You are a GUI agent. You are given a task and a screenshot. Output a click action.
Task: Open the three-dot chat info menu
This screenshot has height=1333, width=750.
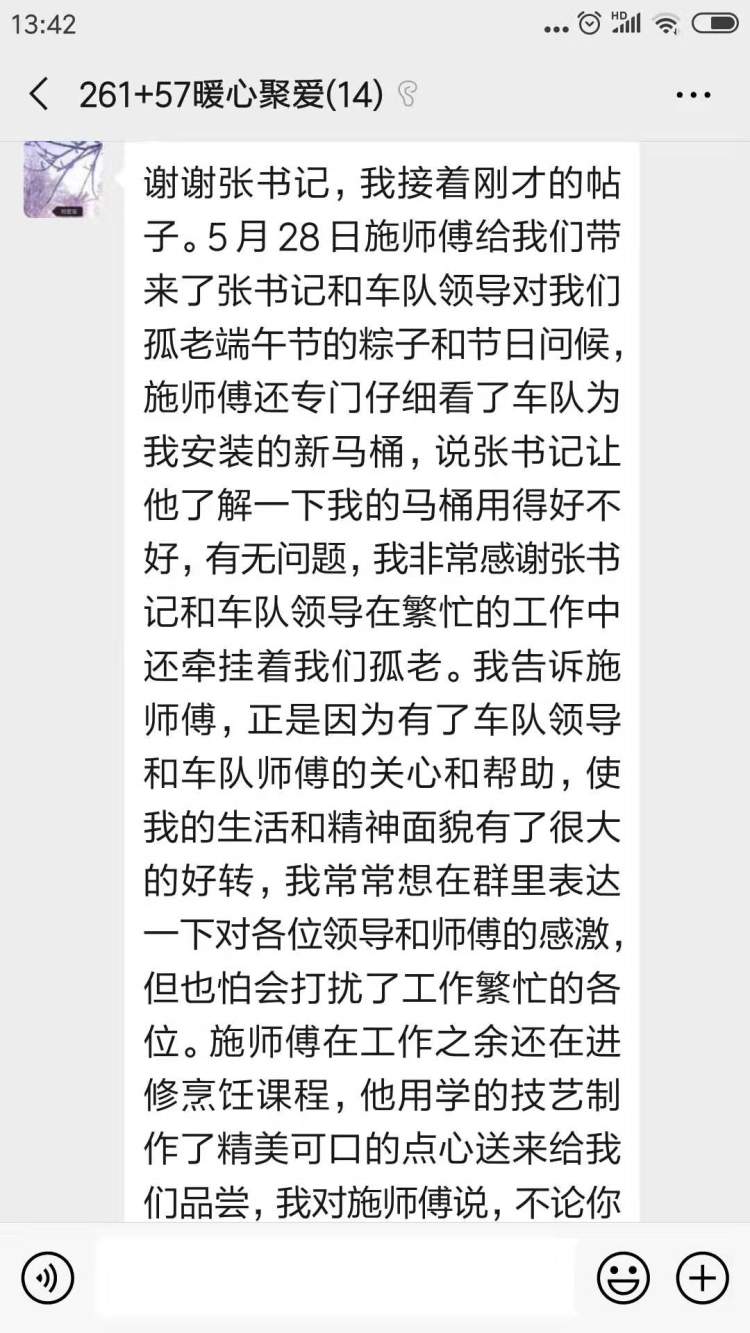693,96
